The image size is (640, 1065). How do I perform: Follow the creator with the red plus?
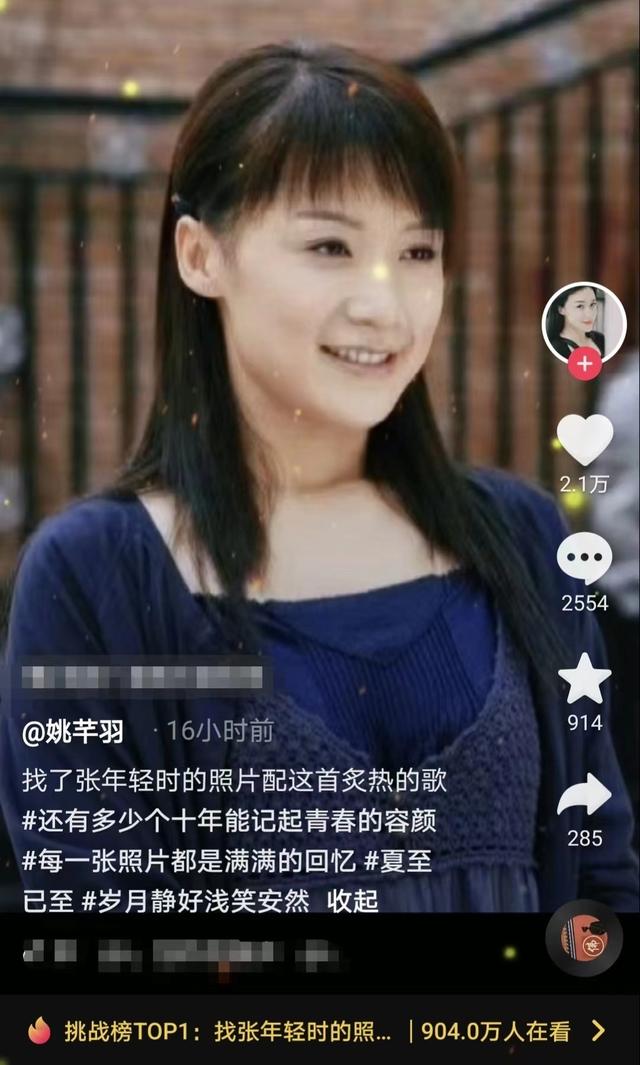point(584,365)
